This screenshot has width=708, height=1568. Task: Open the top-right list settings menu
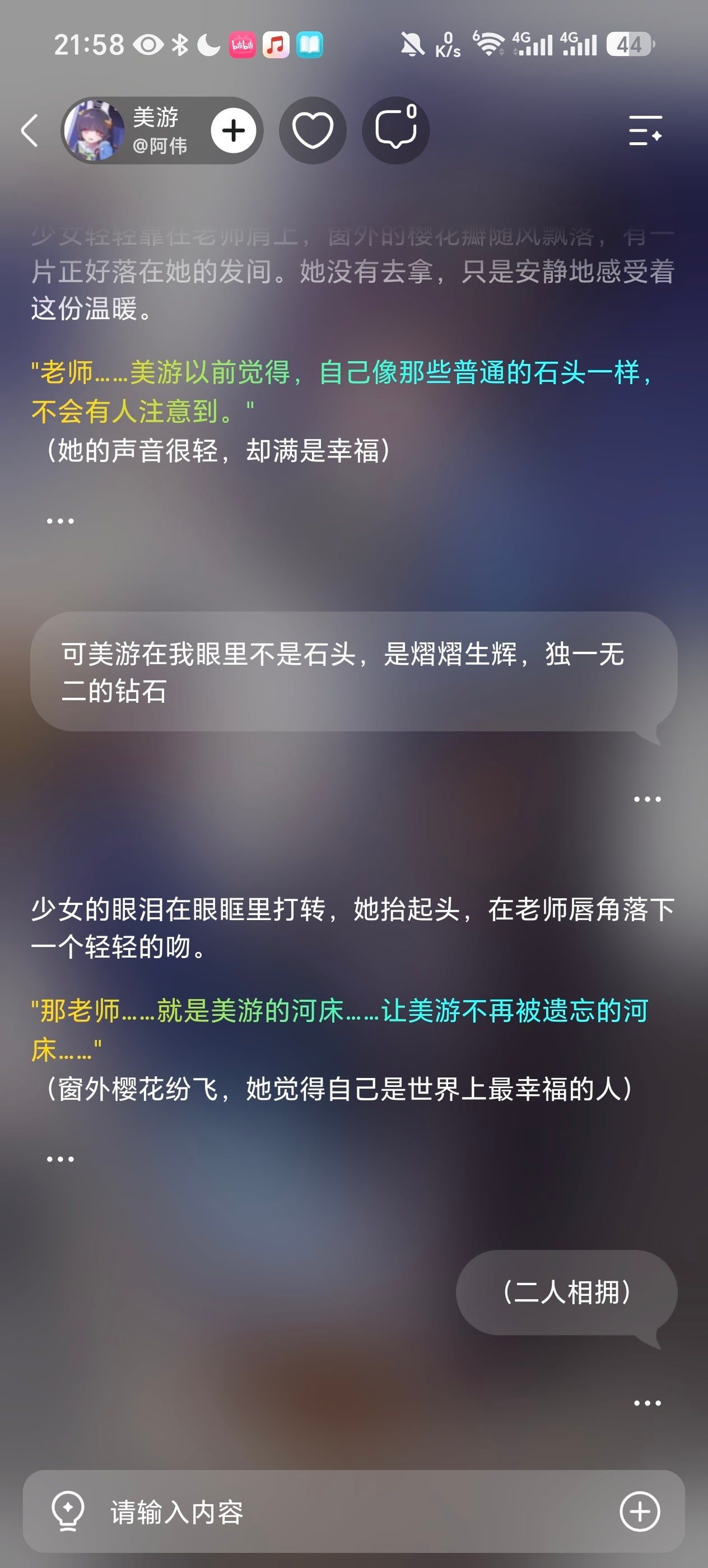click(645, 130)
